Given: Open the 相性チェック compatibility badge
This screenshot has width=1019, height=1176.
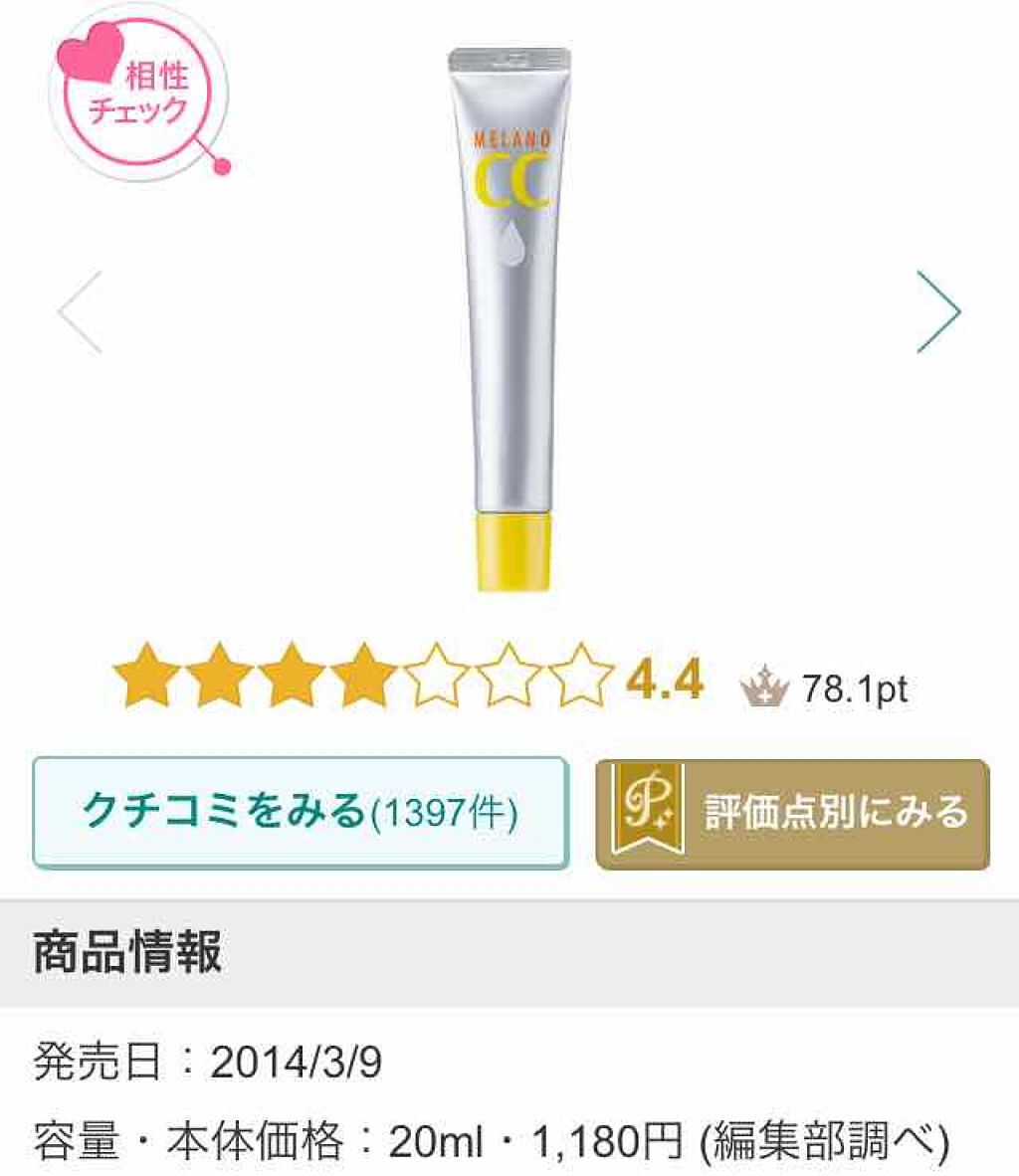Looking at the screenshot, I should (138, 96).
